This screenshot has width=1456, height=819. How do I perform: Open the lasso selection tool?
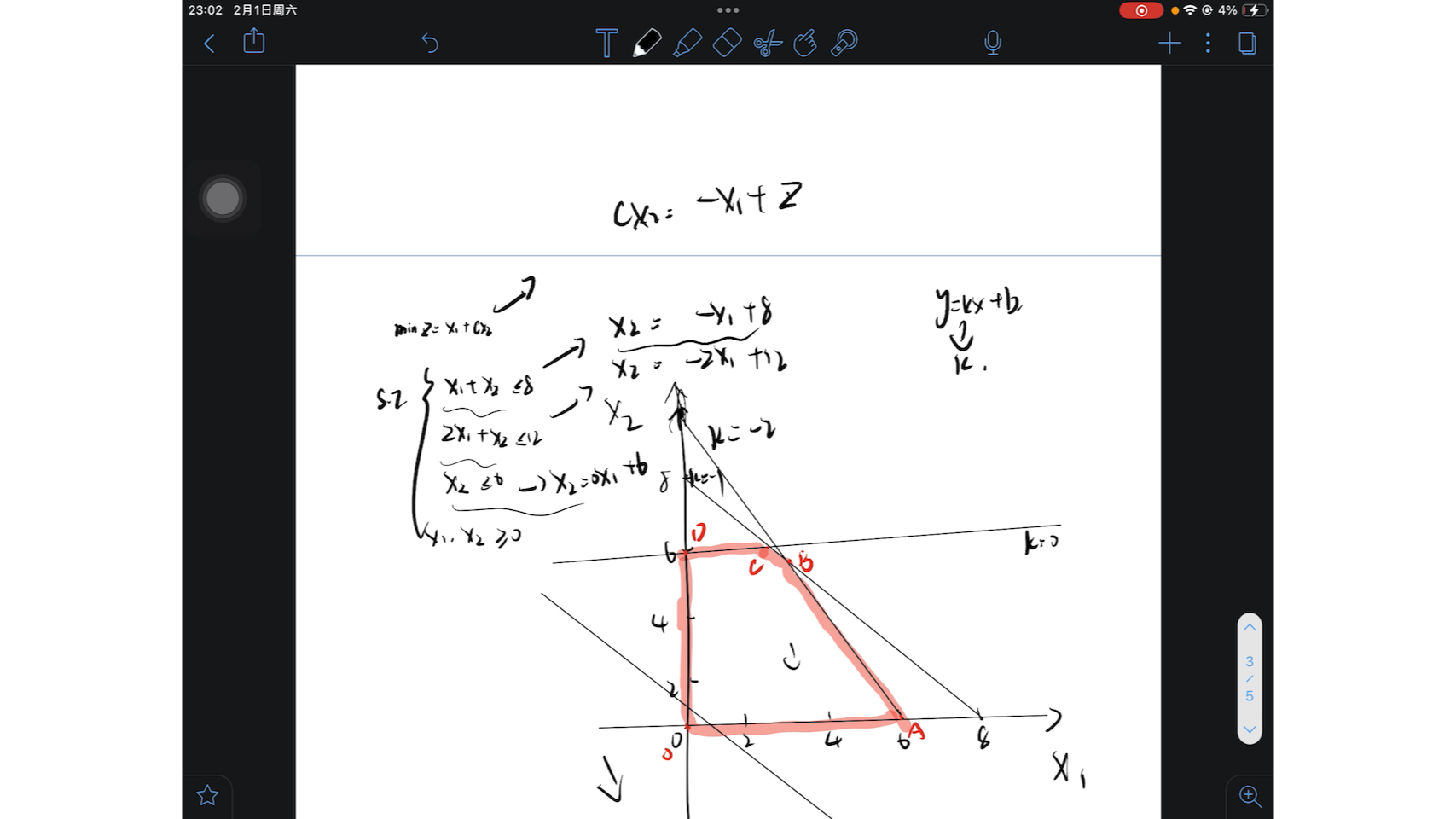(x=844, y=43)
